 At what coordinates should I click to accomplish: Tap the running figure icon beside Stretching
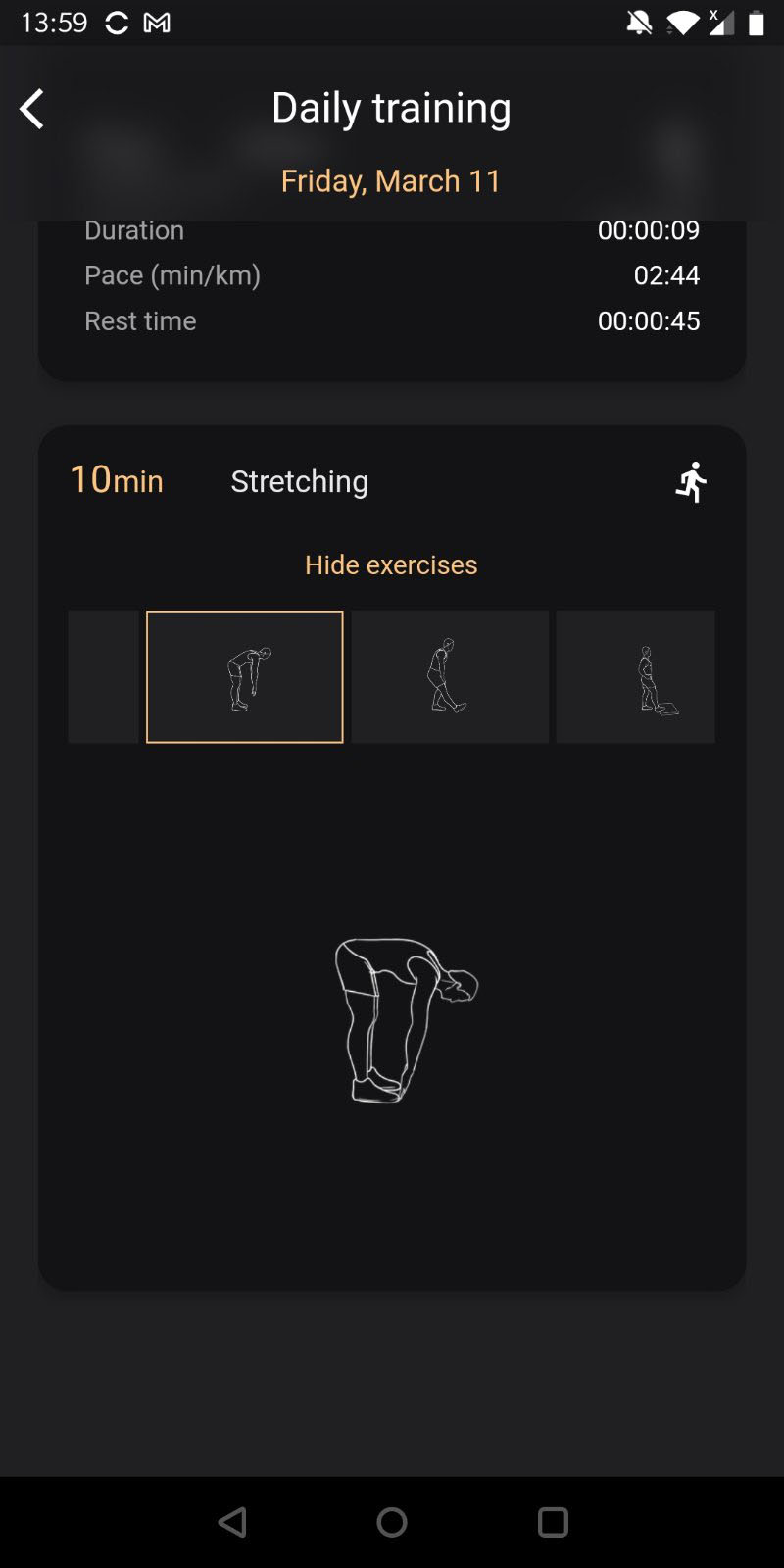pos(691,482)
